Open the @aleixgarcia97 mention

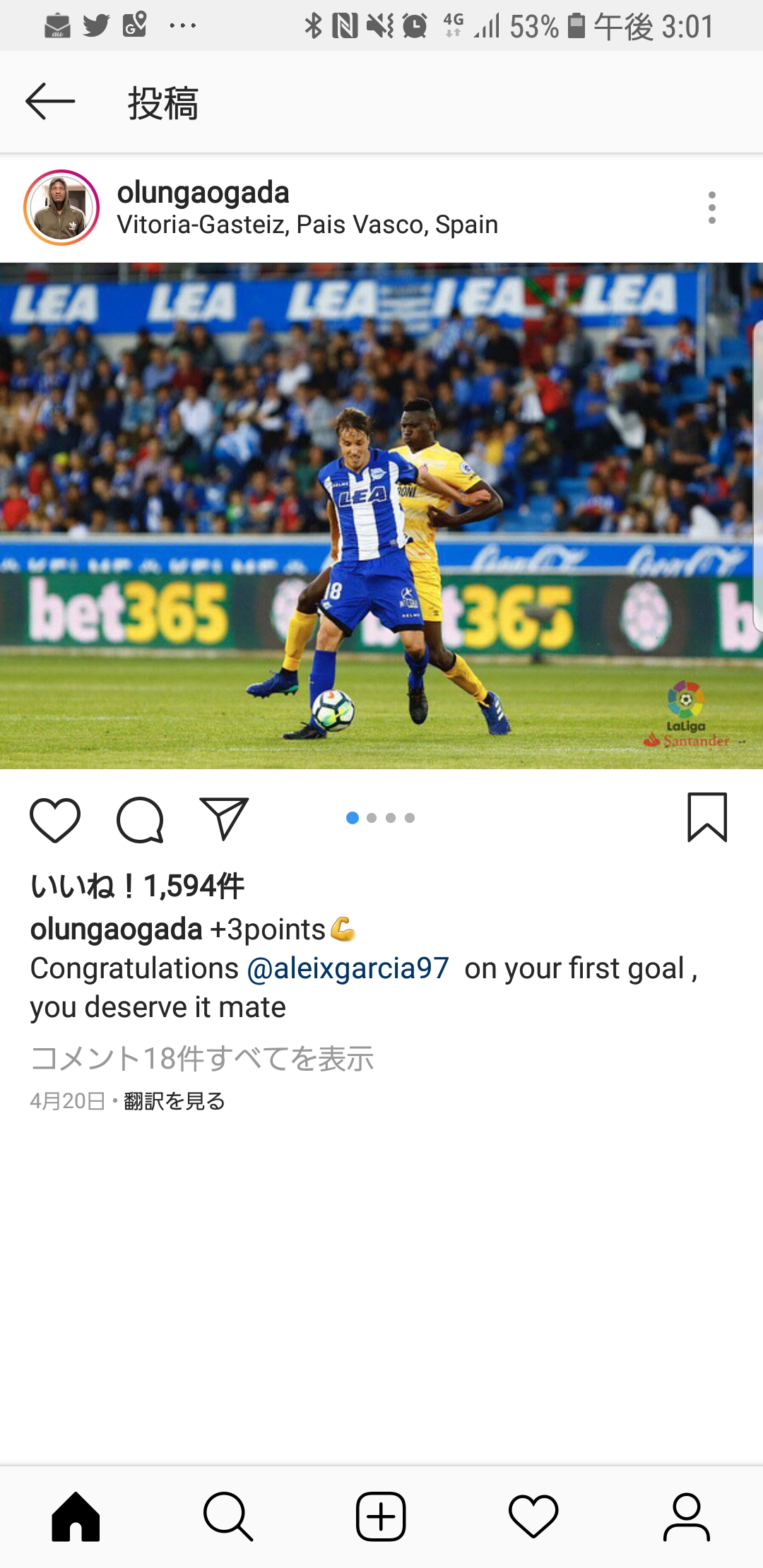[348, 968]
